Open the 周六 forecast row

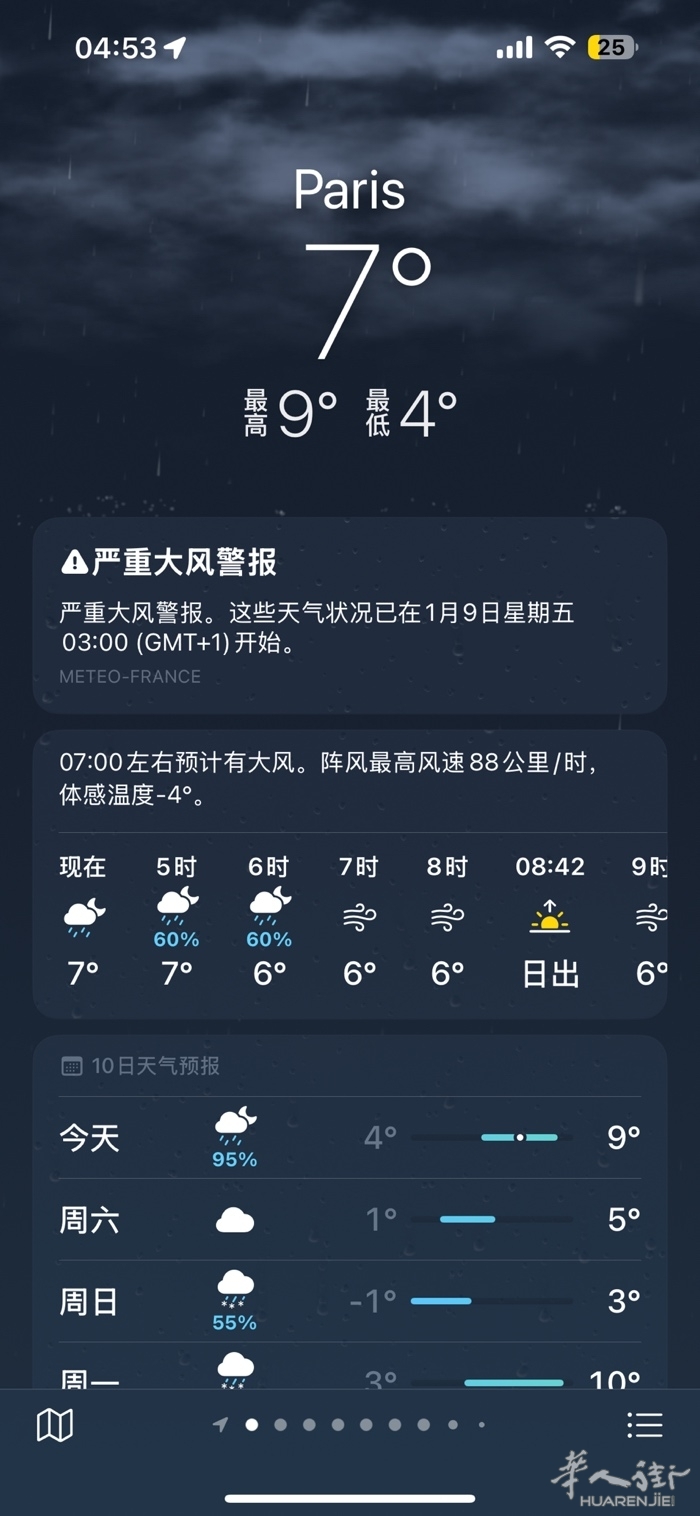coord(349,1220)
